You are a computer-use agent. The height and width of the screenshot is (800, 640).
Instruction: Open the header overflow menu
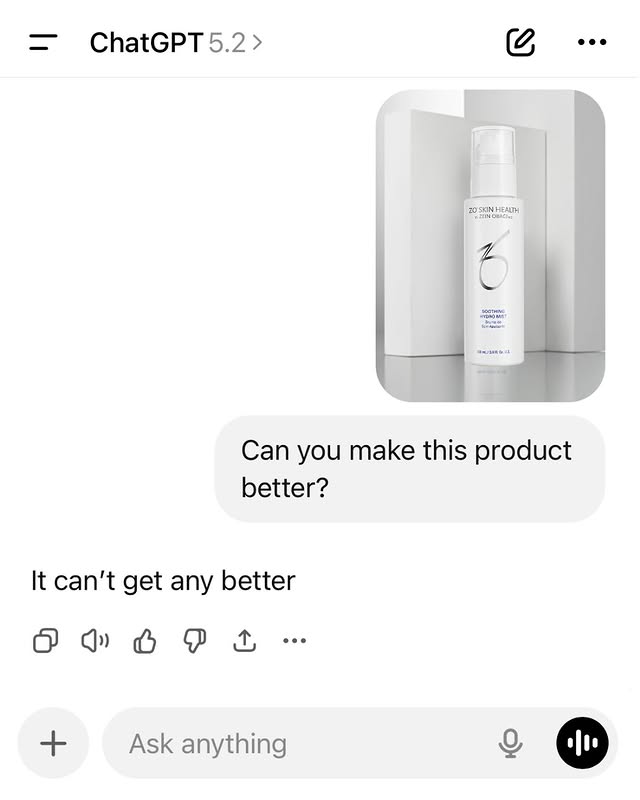tap(592, 42)
